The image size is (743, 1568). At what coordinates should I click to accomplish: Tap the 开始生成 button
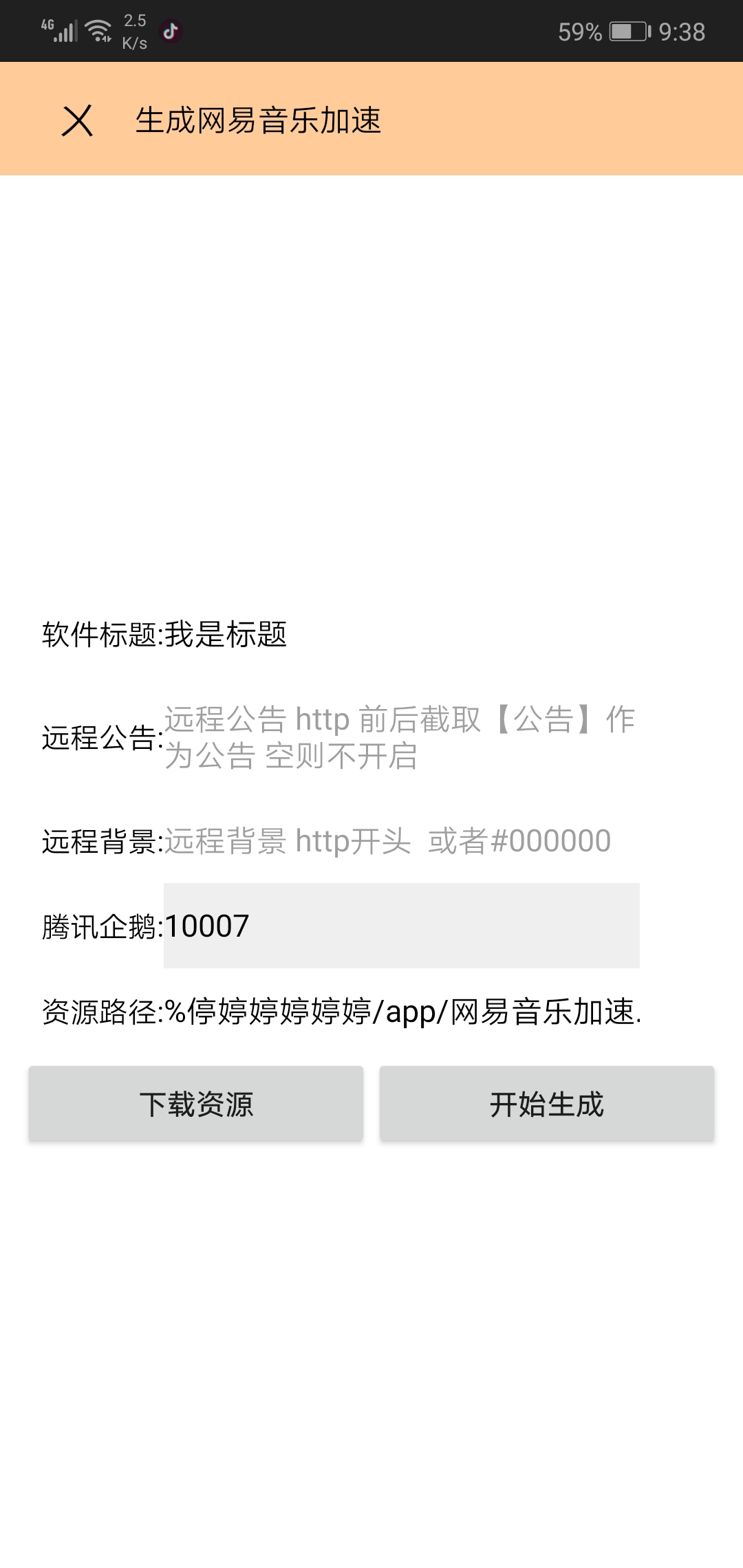[547, 1103]
